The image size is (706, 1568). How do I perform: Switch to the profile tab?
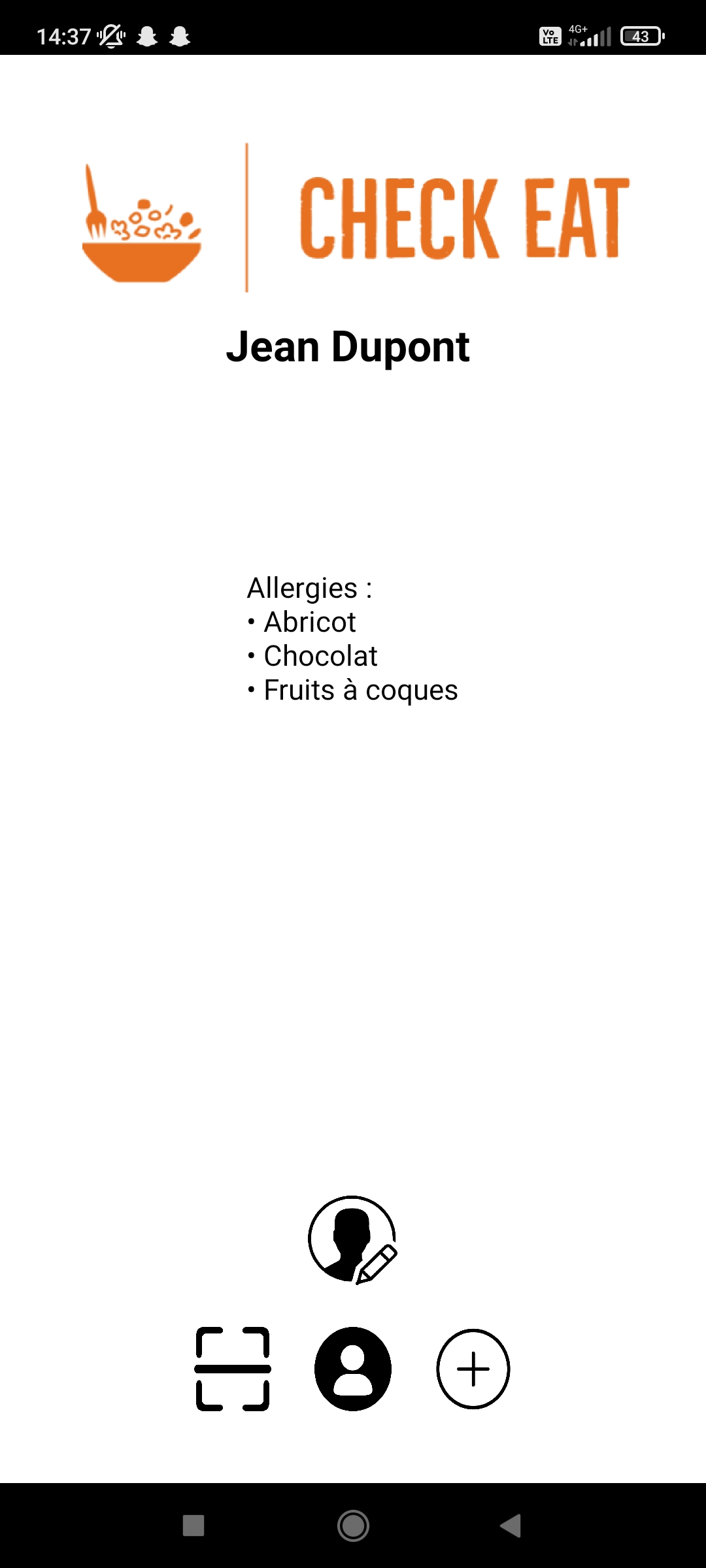353,1369
